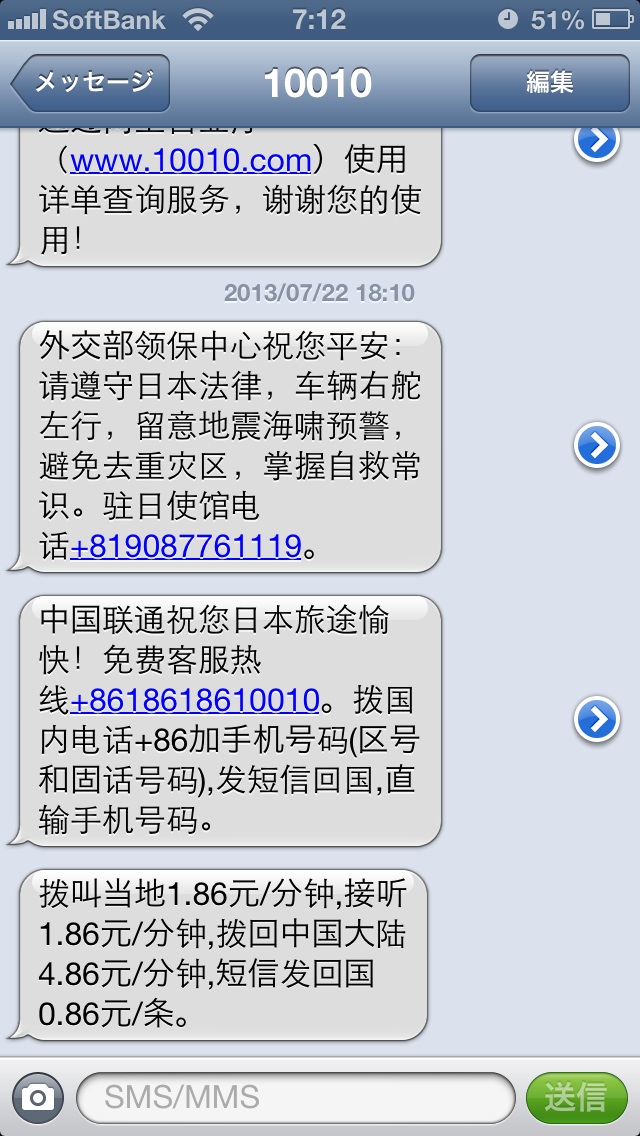Image resolution: width=640 pixels, height=1136 pixels.
Task: Open details arrow beside the 中国联通 travel message
Action: [597, 718]
